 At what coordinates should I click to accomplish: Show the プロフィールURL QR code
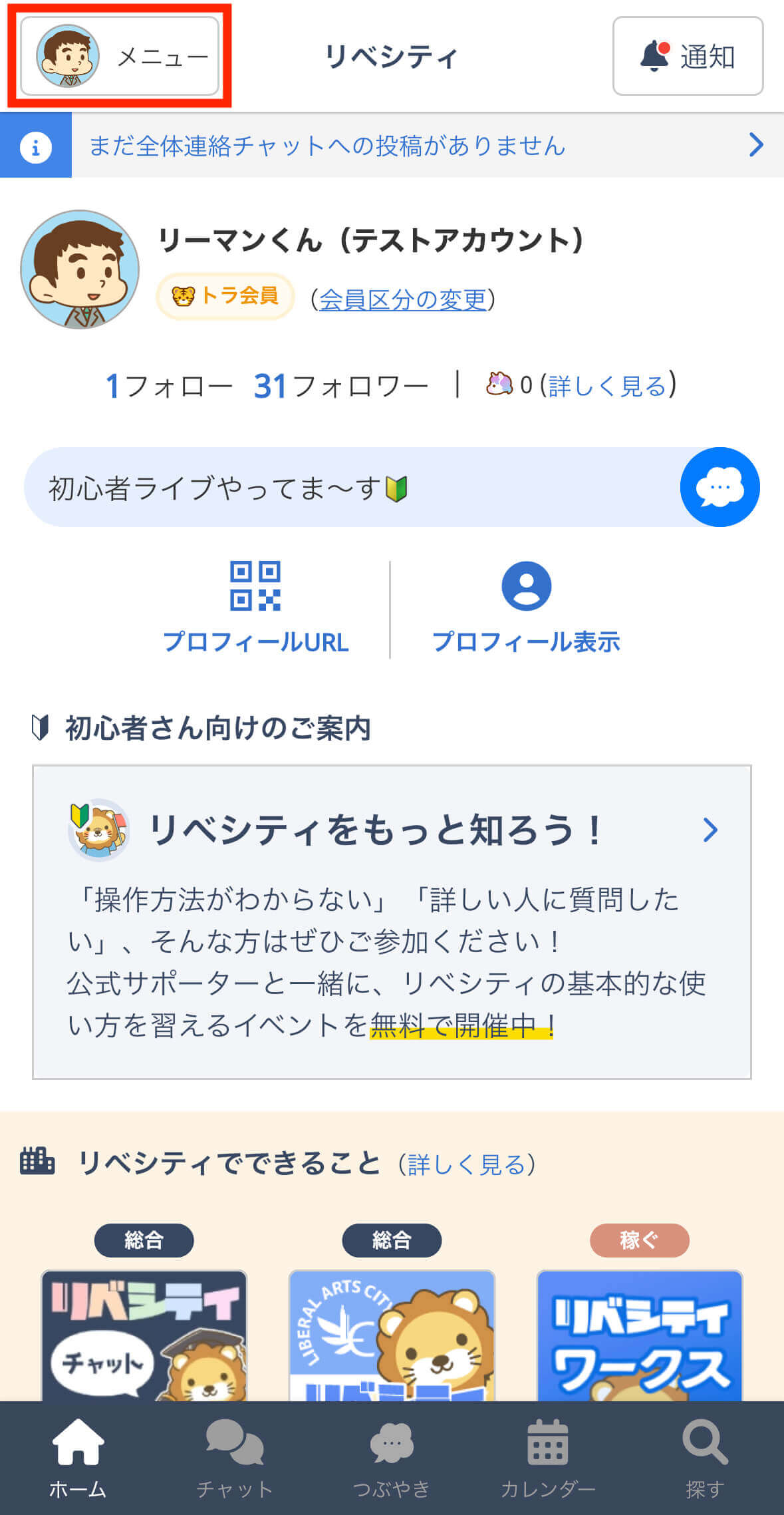tap(256, 607)
